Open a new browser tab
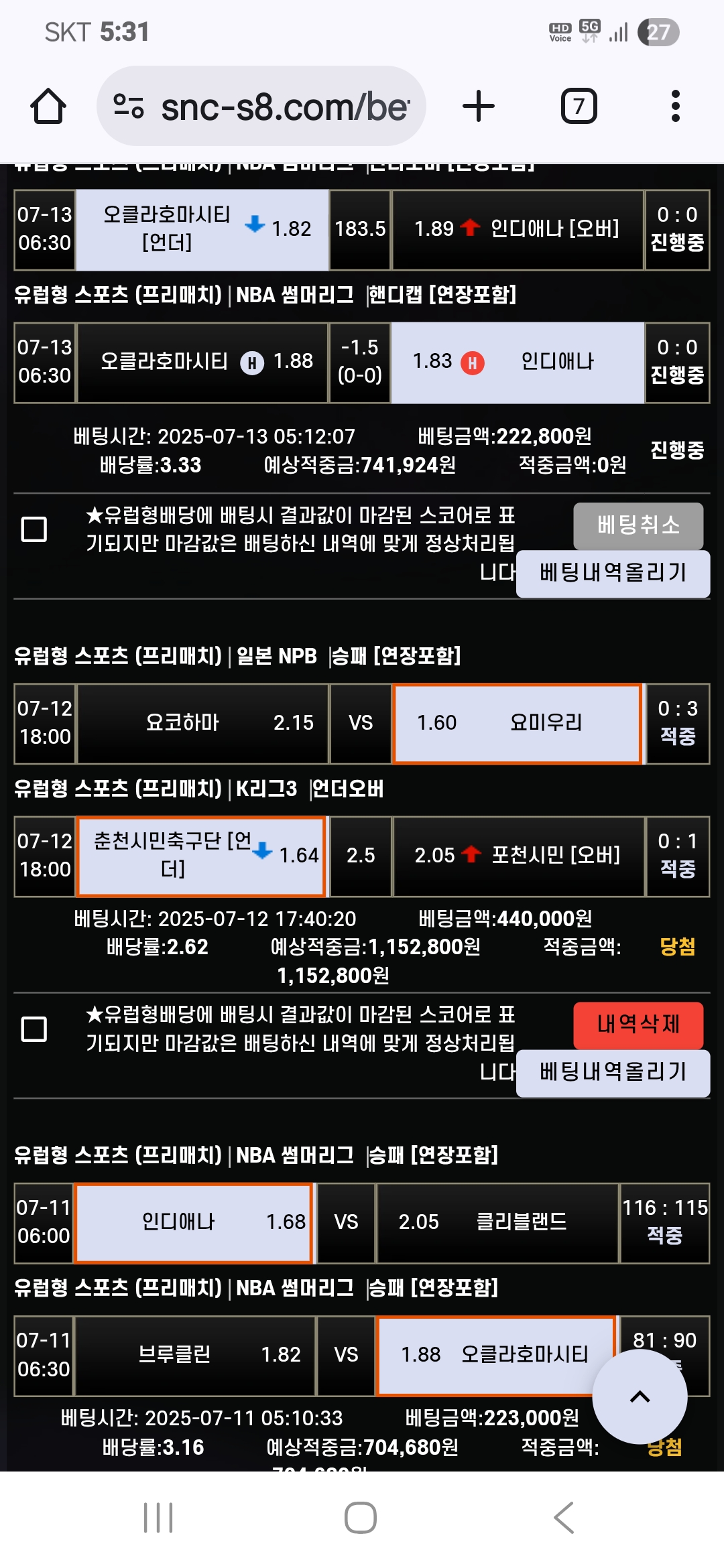The height and width of the screenshot is (1568, 724). [479, 107]
